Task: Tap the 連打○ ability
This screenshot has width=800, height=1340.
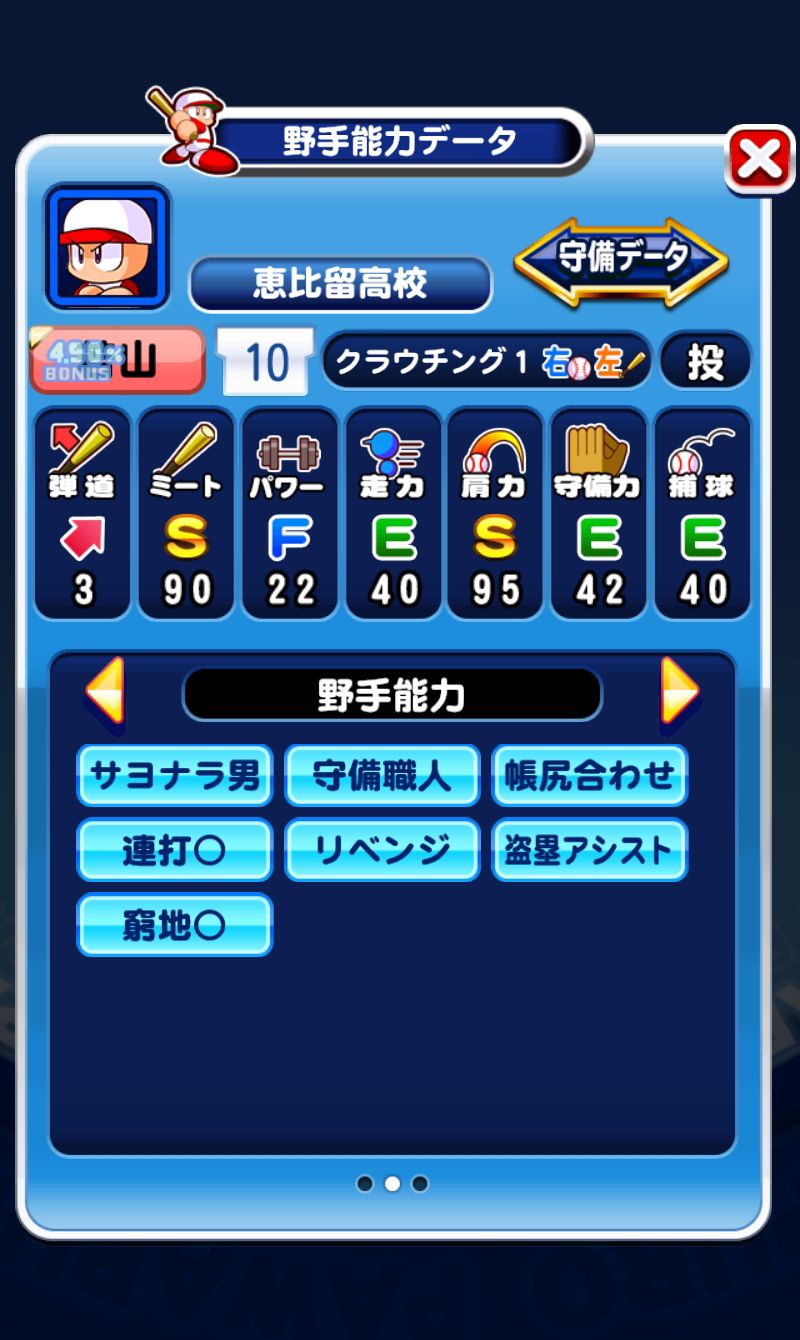Action: click(175, 850)
